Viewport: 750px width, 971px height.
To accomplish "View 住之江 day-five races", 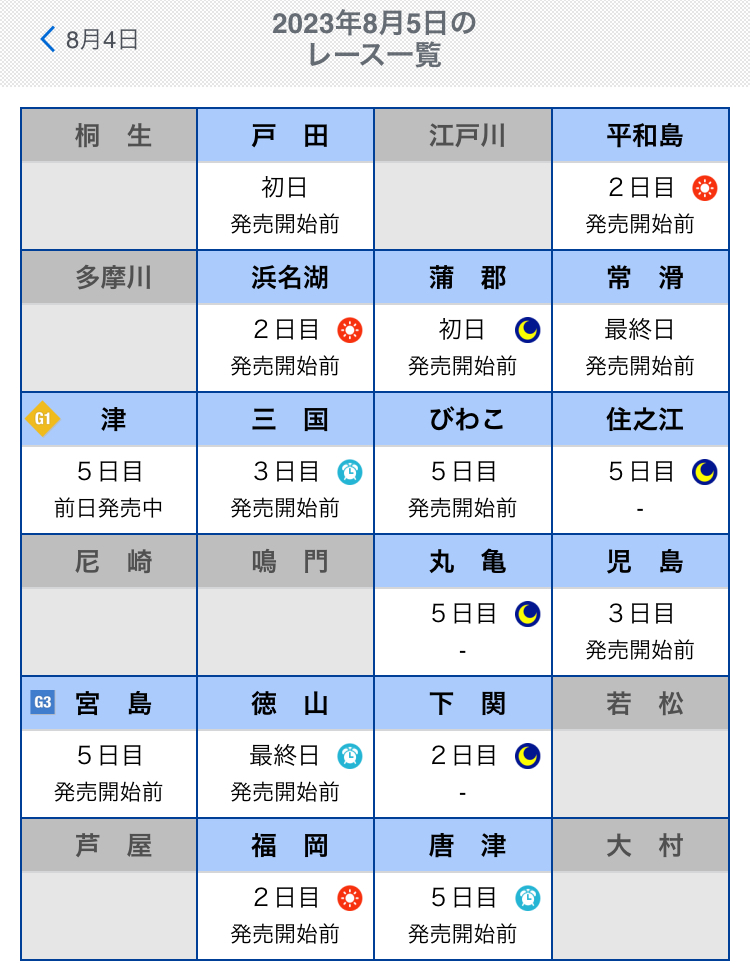I will point(641,464).
